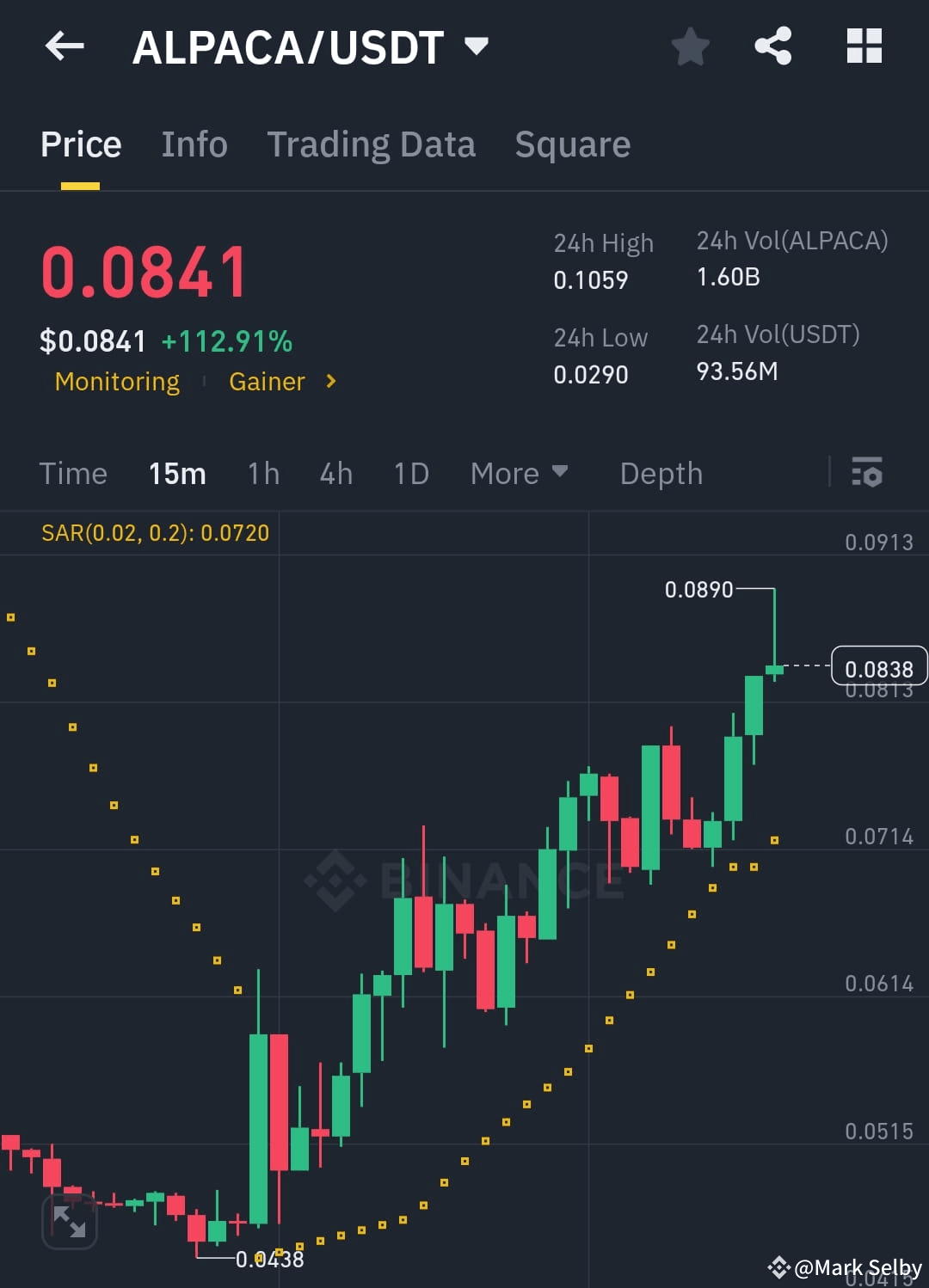This screenshot has width=929, height=1288.
Task: Open the chart indicator settings icon
Action: pyautogui.click(x=868, y=473)
